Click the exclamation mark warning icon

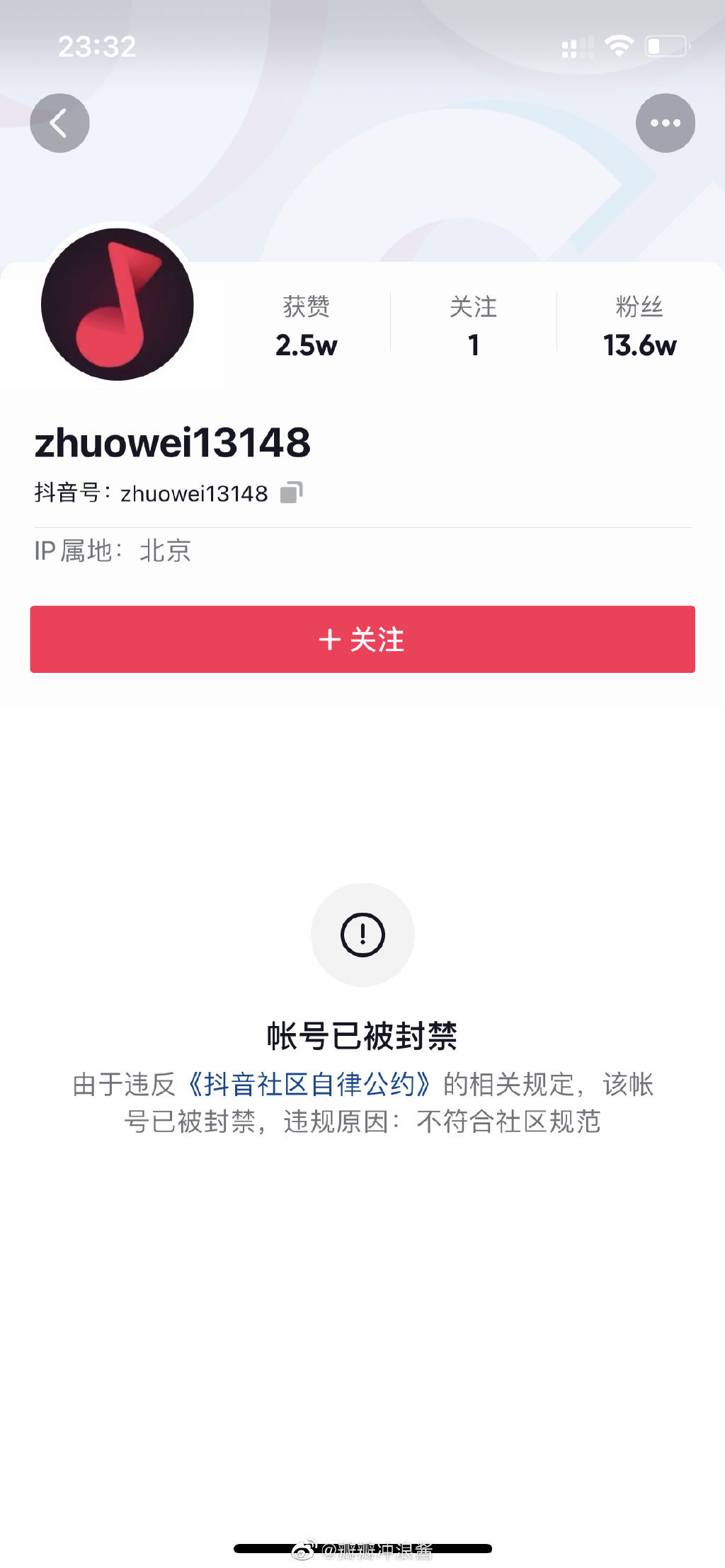[362, 935]
